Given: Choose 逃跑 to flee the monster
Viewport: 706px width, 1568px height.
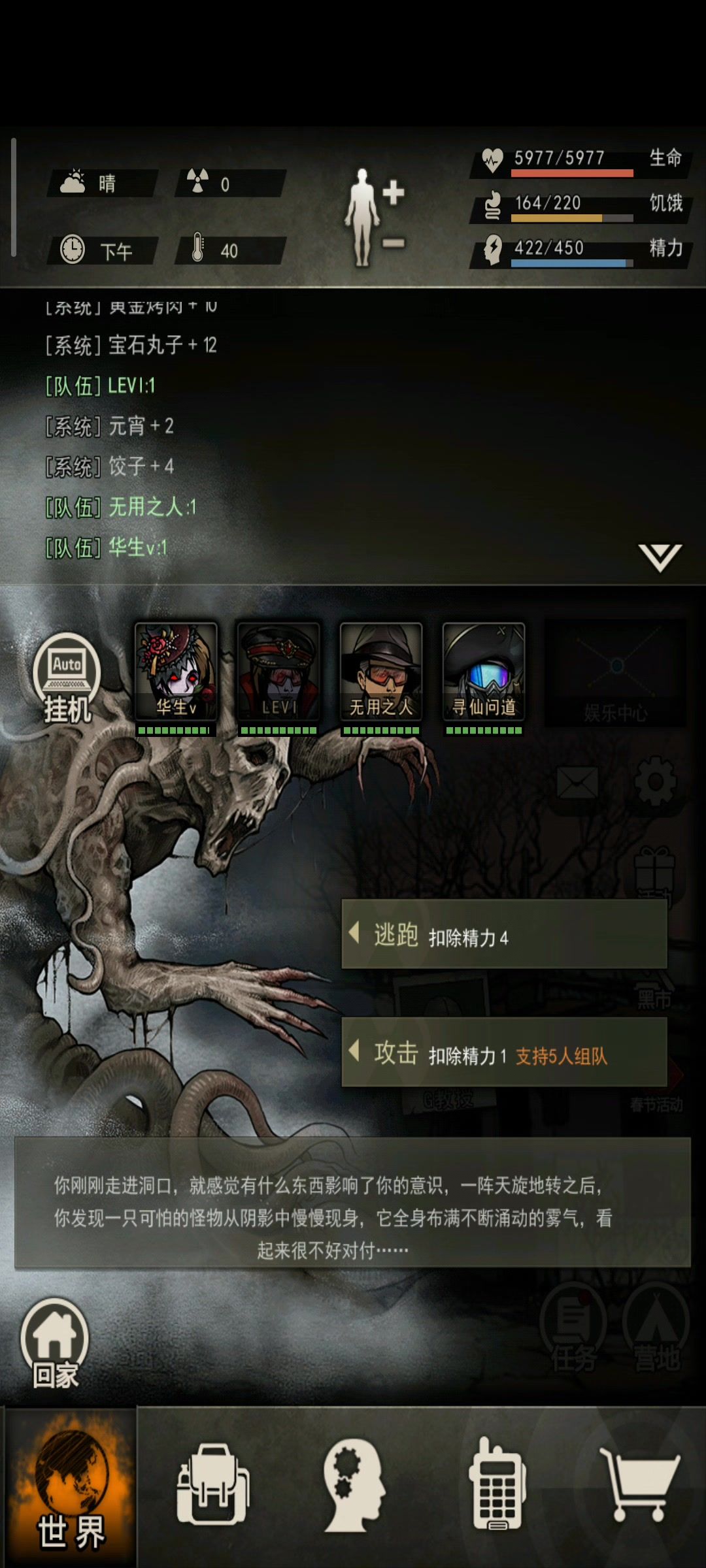Looking at the screenshot, I should click(x=503, y=934).
